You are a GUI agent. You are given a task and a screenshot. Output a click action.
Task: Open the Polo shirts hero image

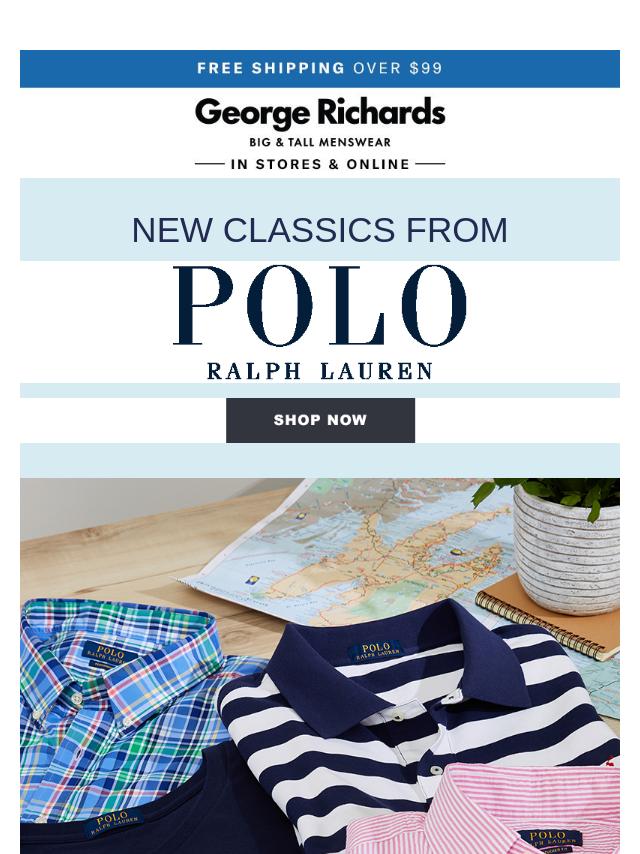click(320, 665)
